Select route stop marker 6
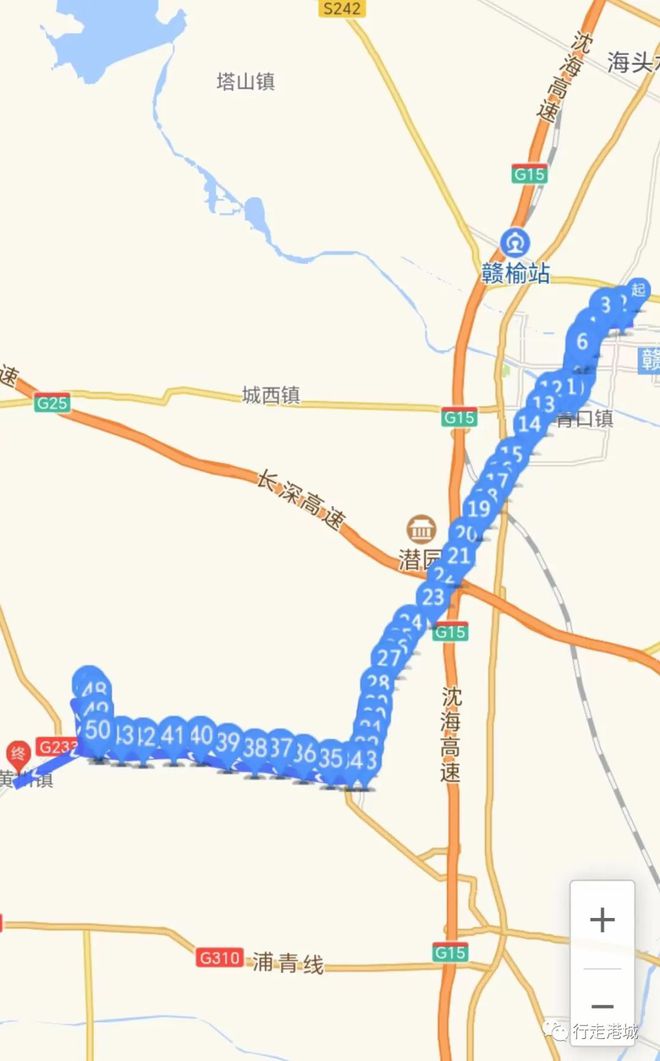660x1061 pixels. click(582, 342)
